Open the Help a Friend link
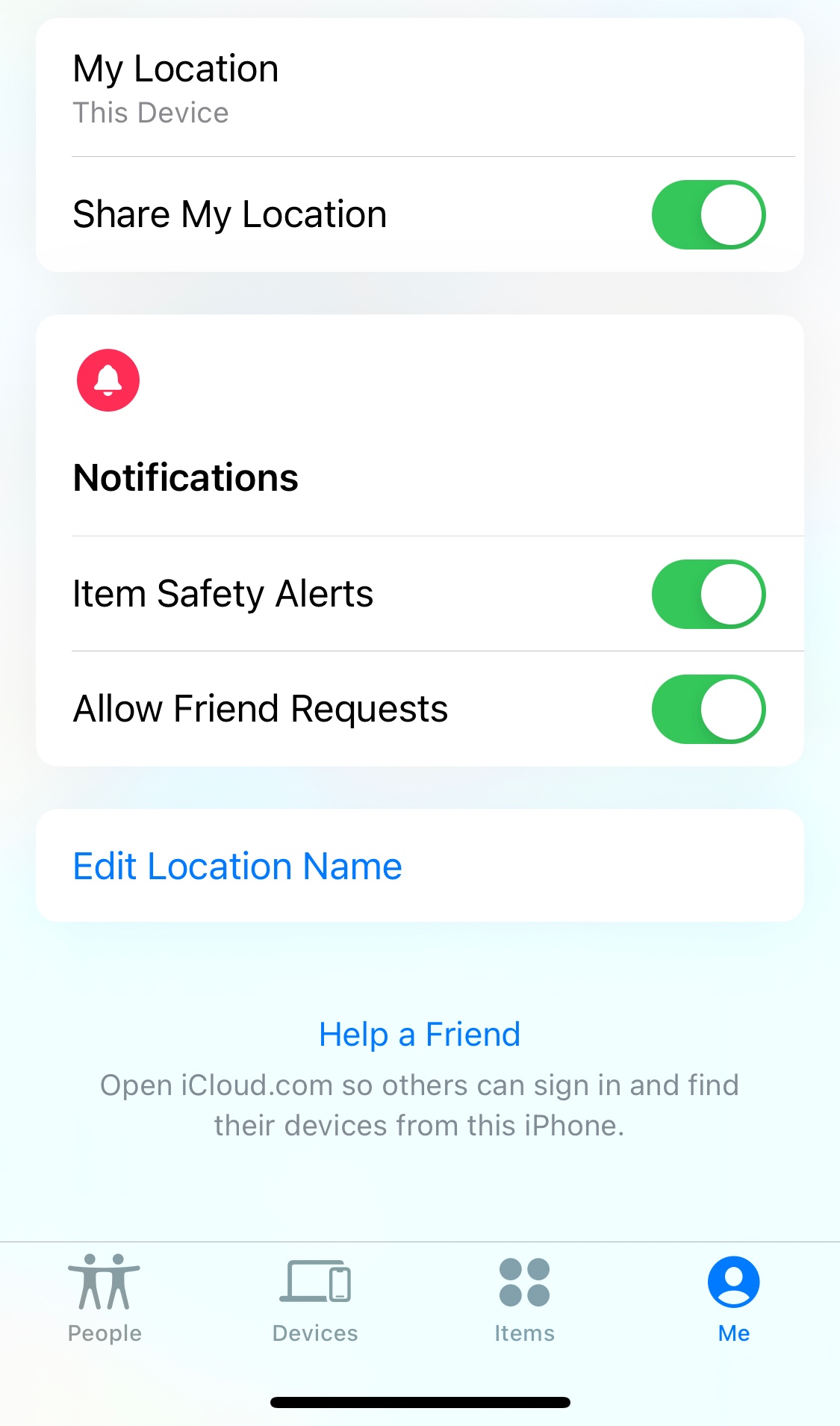This screenshot has height=1426, width=840. (419, 1035)
